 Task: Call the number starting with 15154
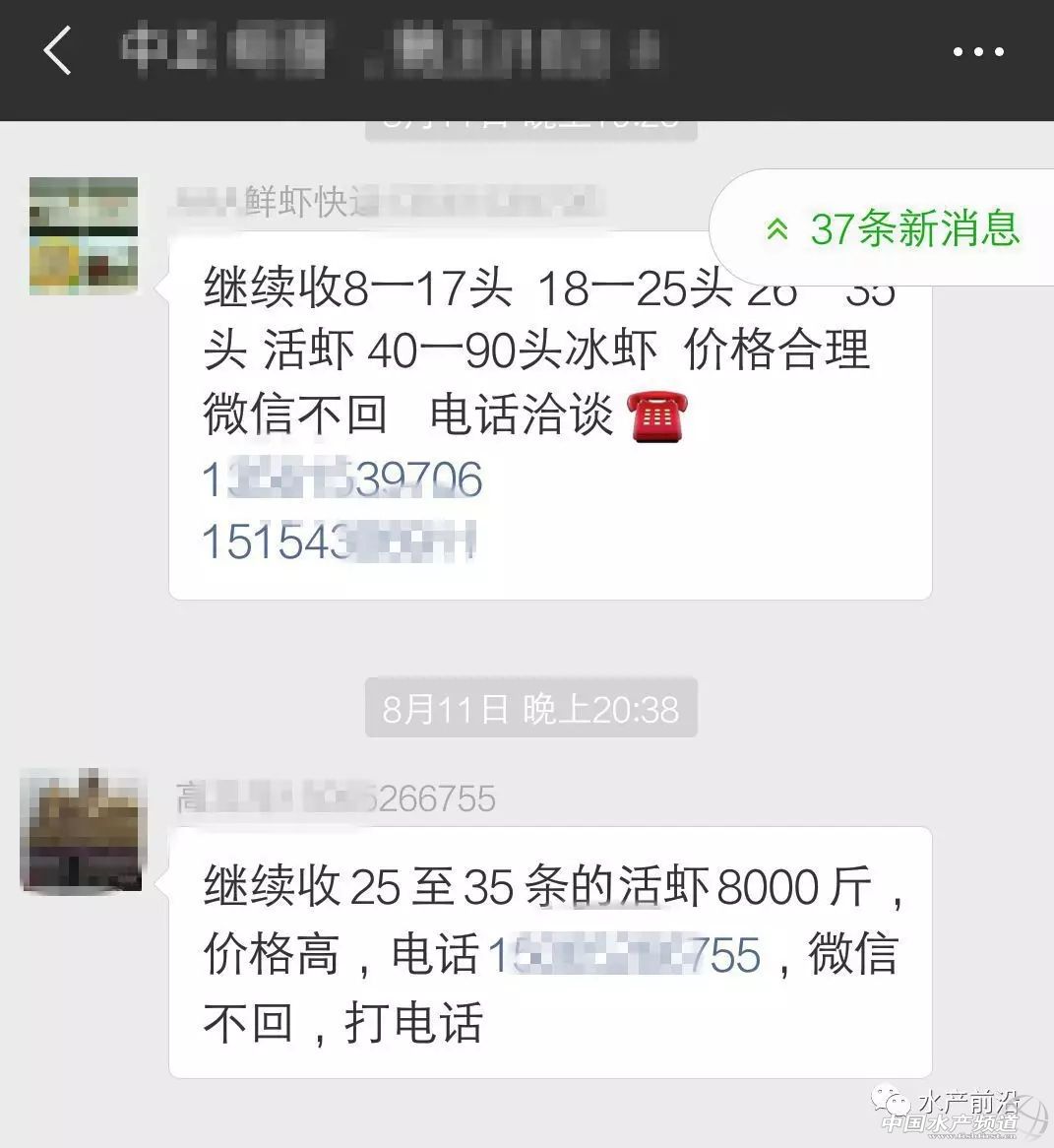coord(340,542)
